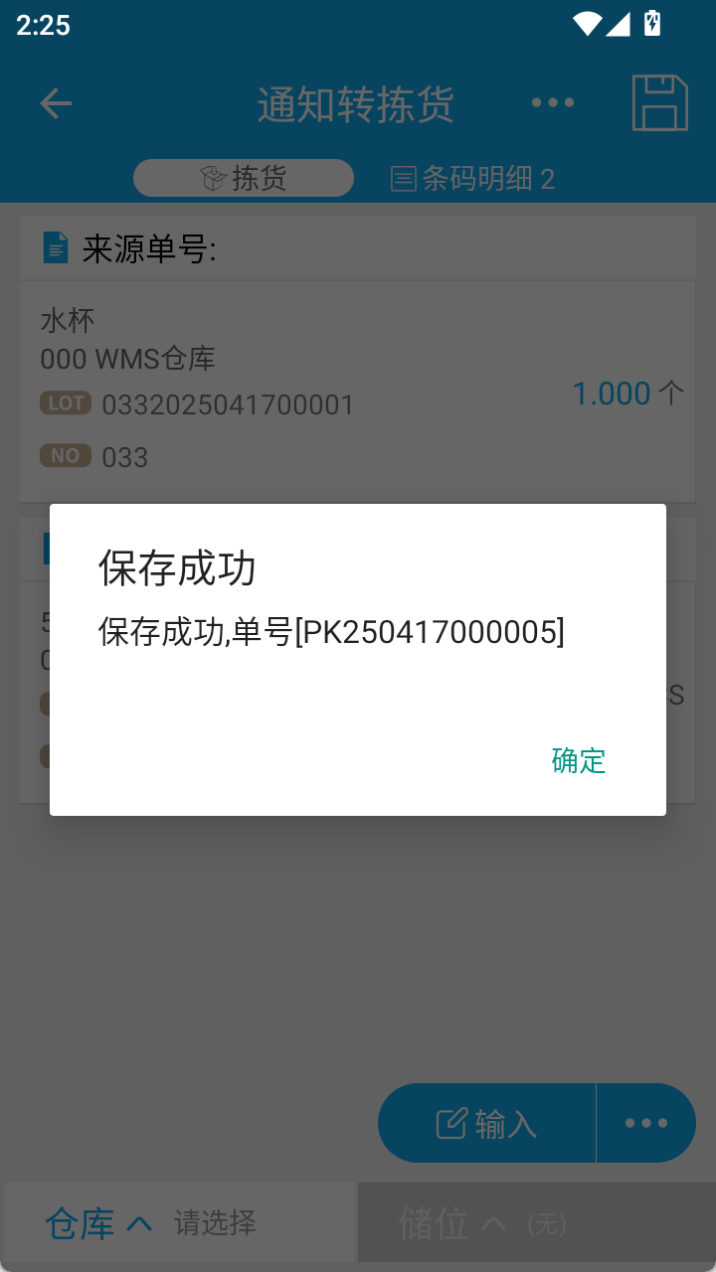Go back using the top-left arrow

click(x=56, y=103)
